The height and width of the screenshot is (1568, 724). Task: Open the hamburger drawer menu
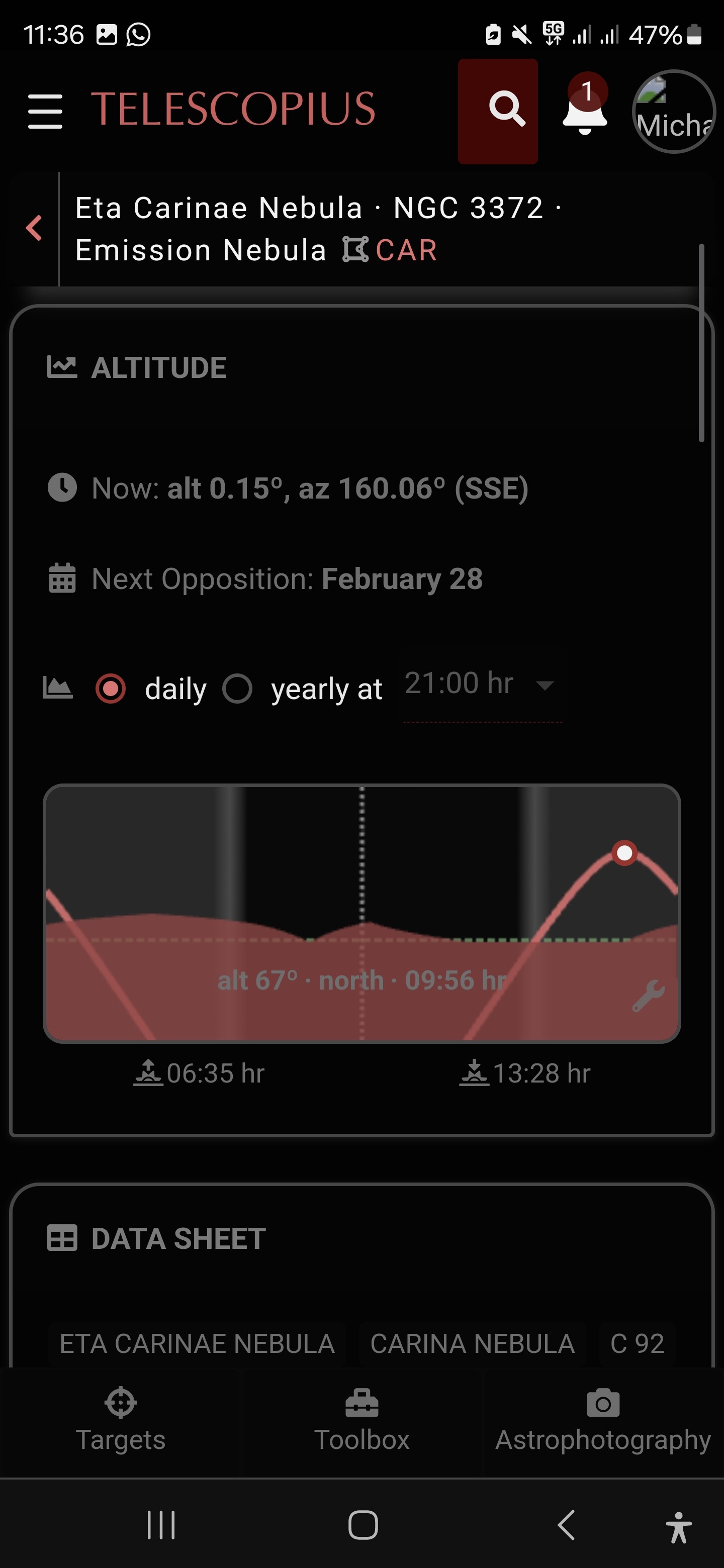[x=45, y=111]
